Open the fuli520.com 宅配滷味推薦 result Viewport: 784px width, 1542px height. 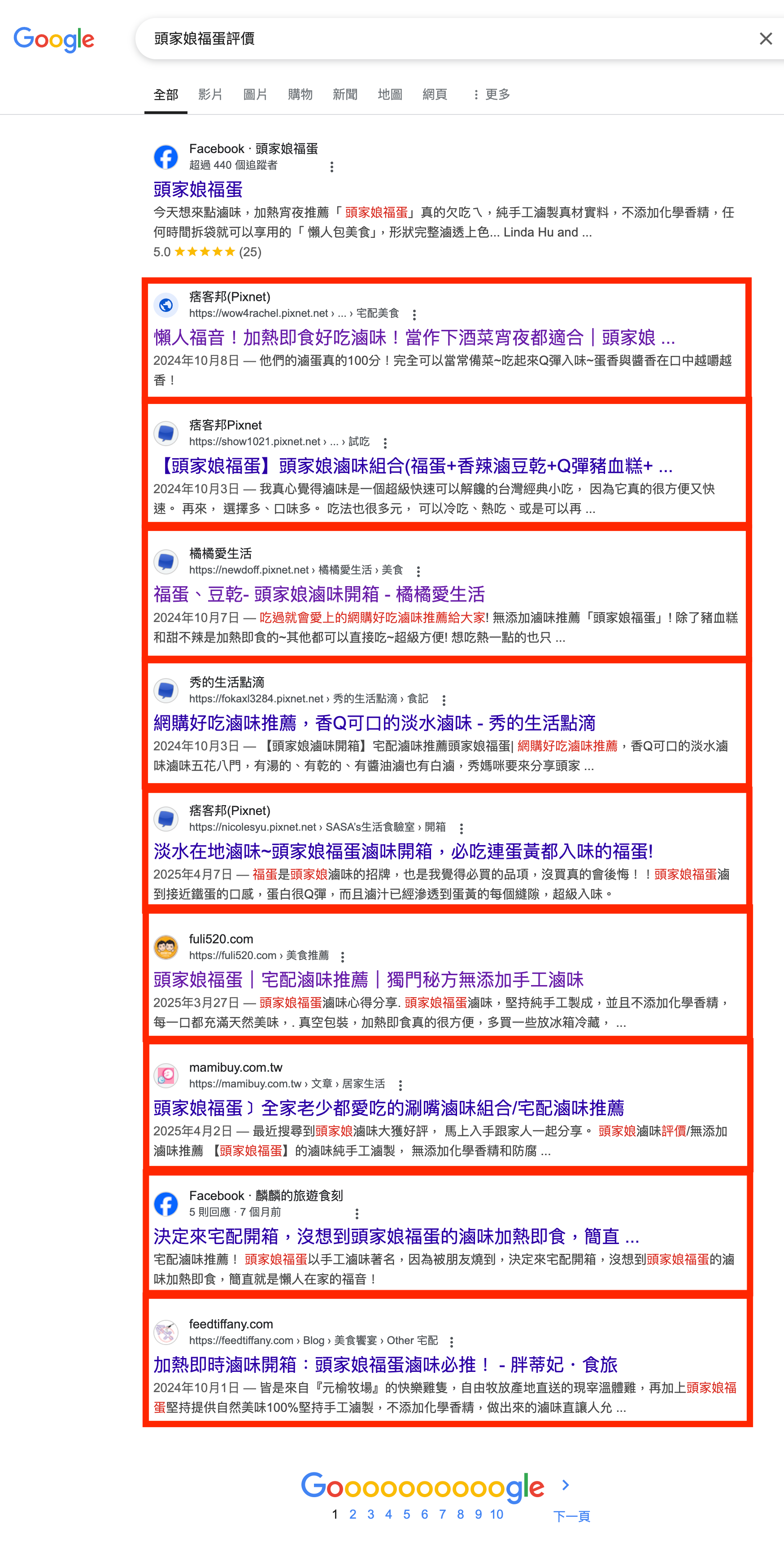pyautogui.click(x=369, y=980)
